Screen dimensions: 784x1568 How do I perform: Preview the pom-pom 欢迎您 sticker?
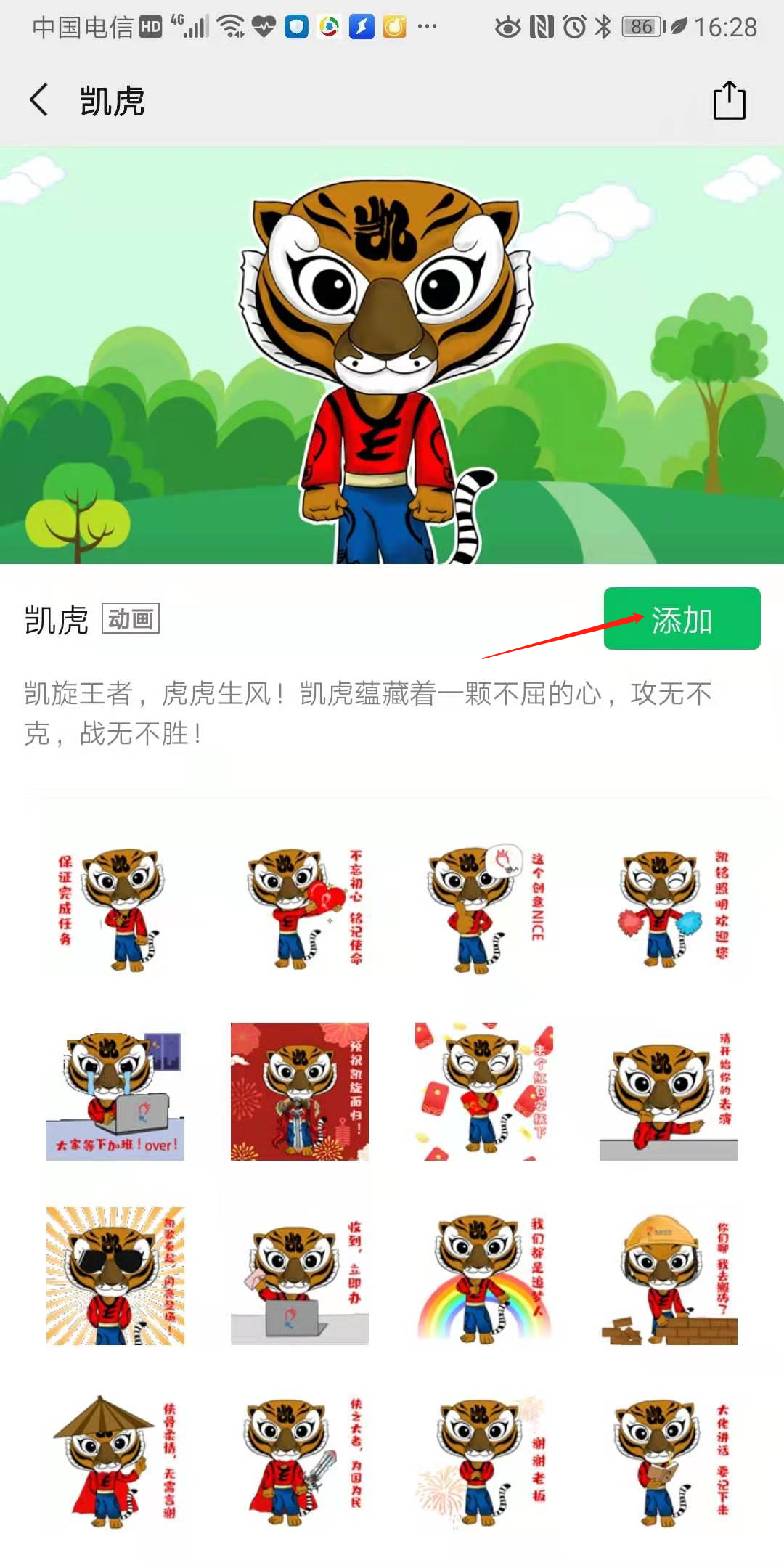pos(668,907)
